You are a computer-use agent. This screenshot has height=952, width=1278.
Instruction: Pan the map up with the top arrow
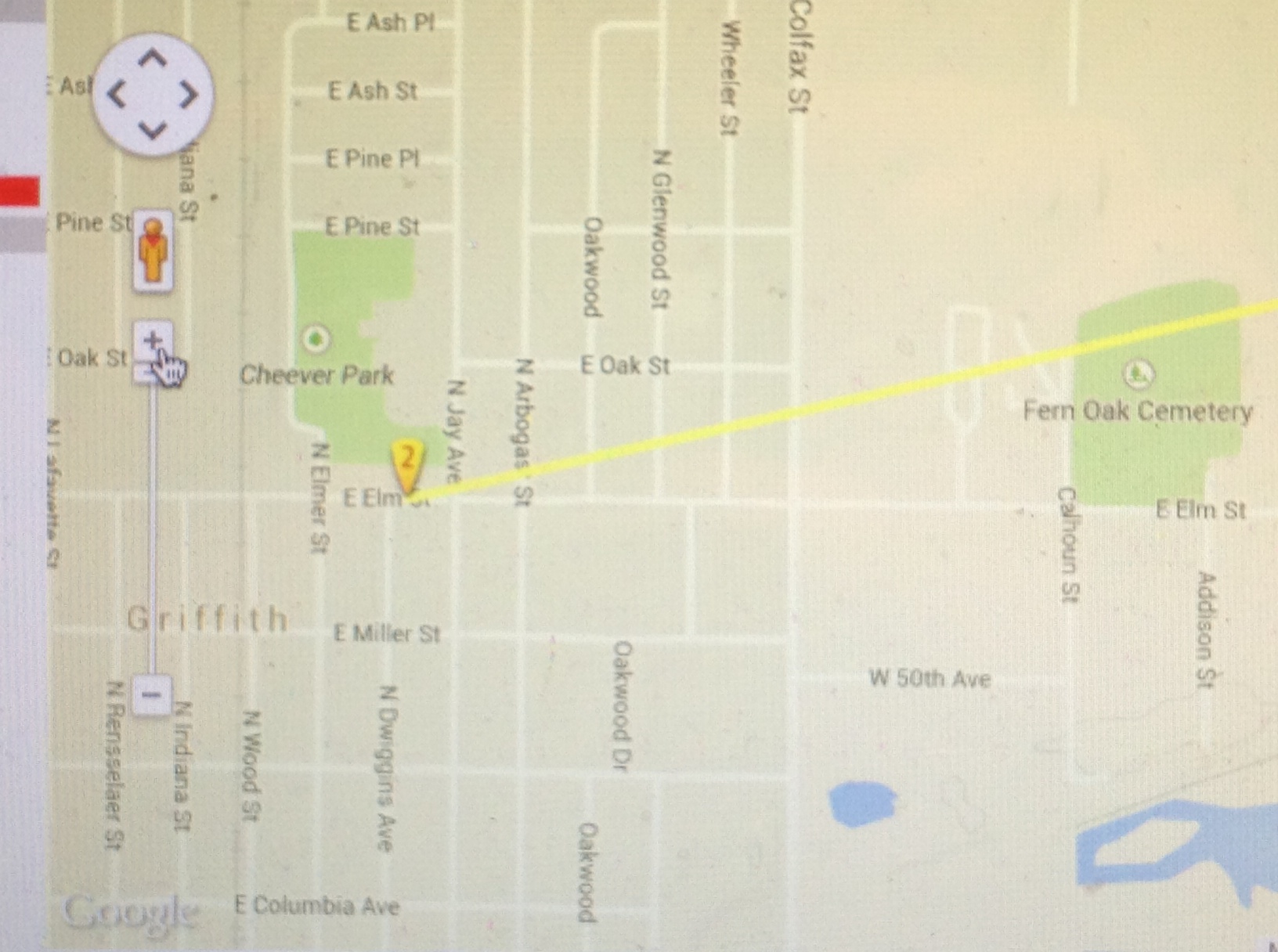point(153,58)
